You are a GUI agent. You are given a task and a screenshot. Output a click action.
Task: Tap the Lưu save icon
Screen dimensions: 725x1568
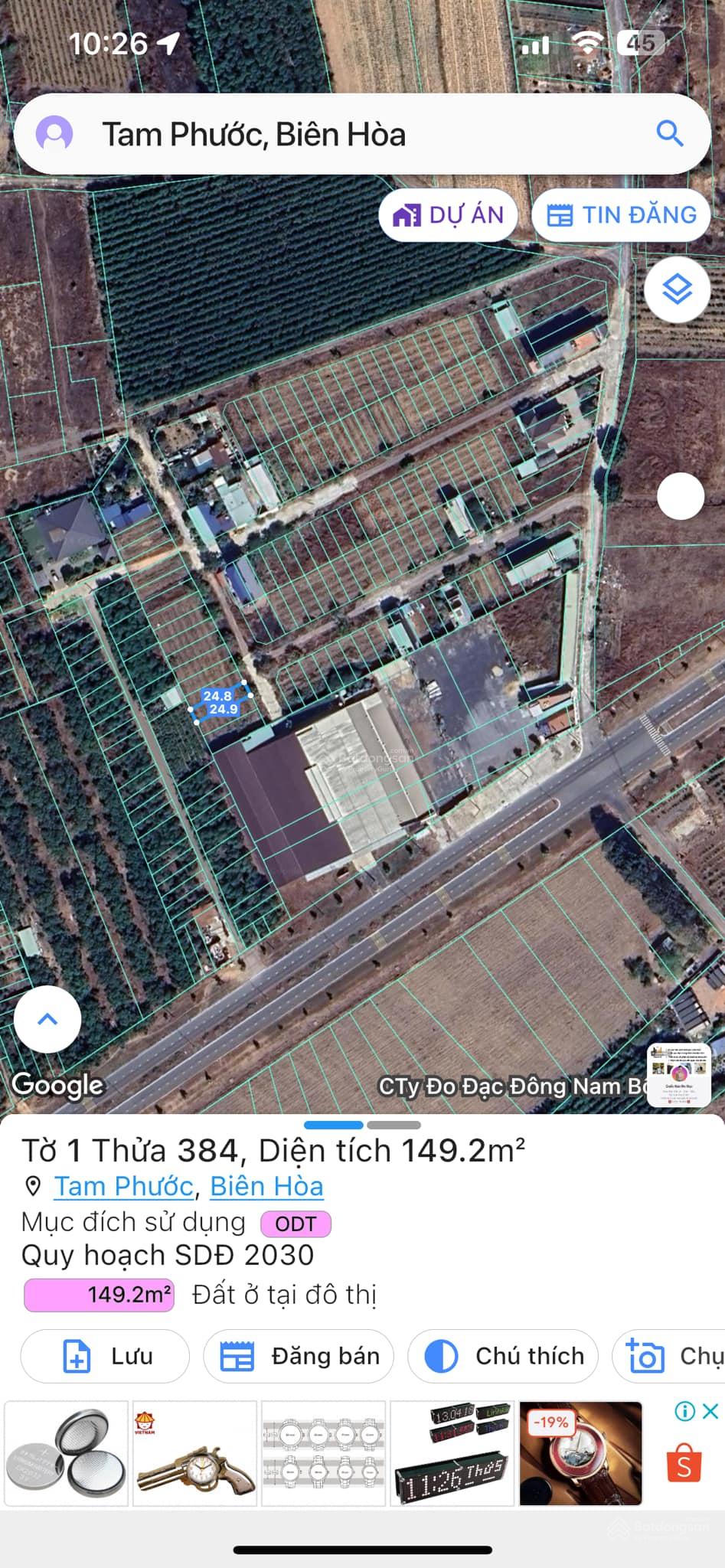pos(76,1355)
